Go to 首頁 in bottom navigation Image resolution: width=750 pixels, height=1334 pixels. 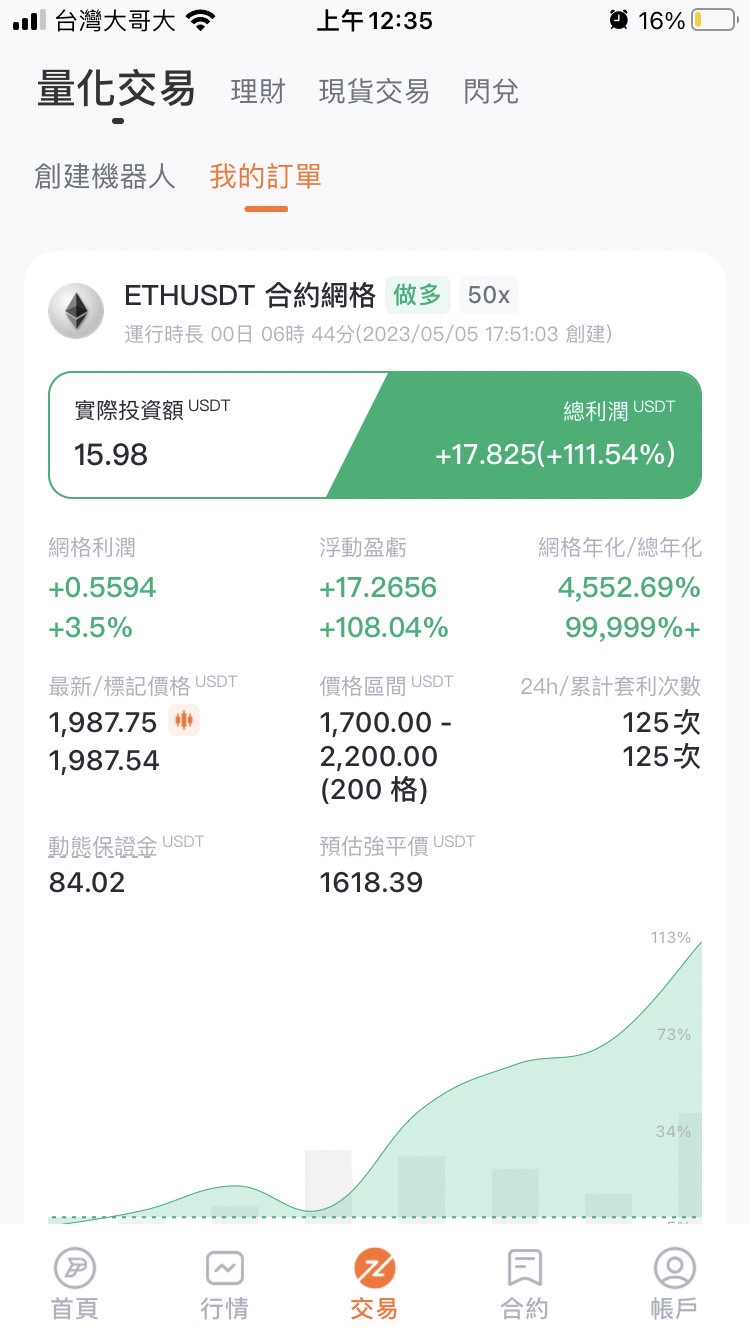(x=75, y=1283)
